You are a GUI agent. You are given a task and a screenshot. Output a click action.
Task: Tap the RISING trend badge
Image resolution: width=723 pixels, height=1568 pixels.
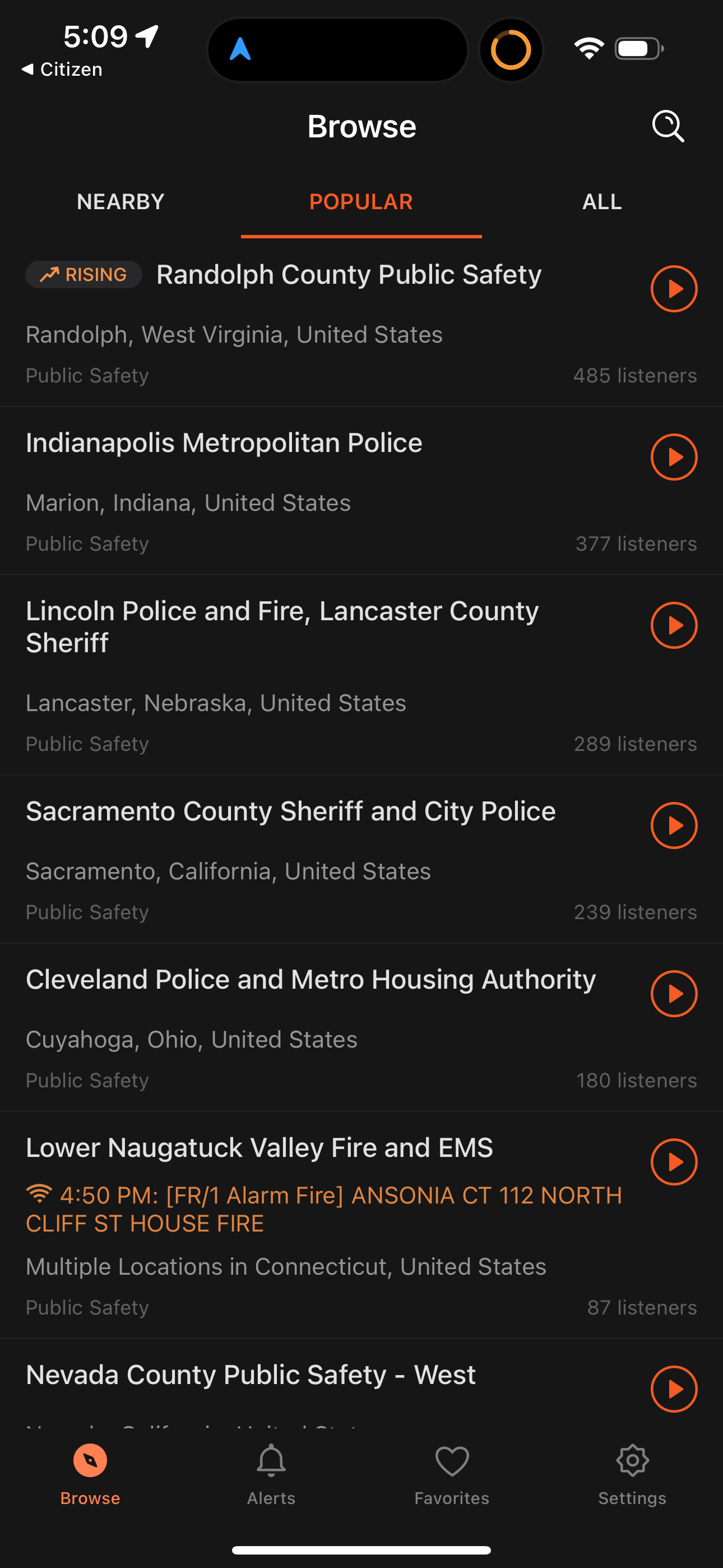click(x=84, y=275)
